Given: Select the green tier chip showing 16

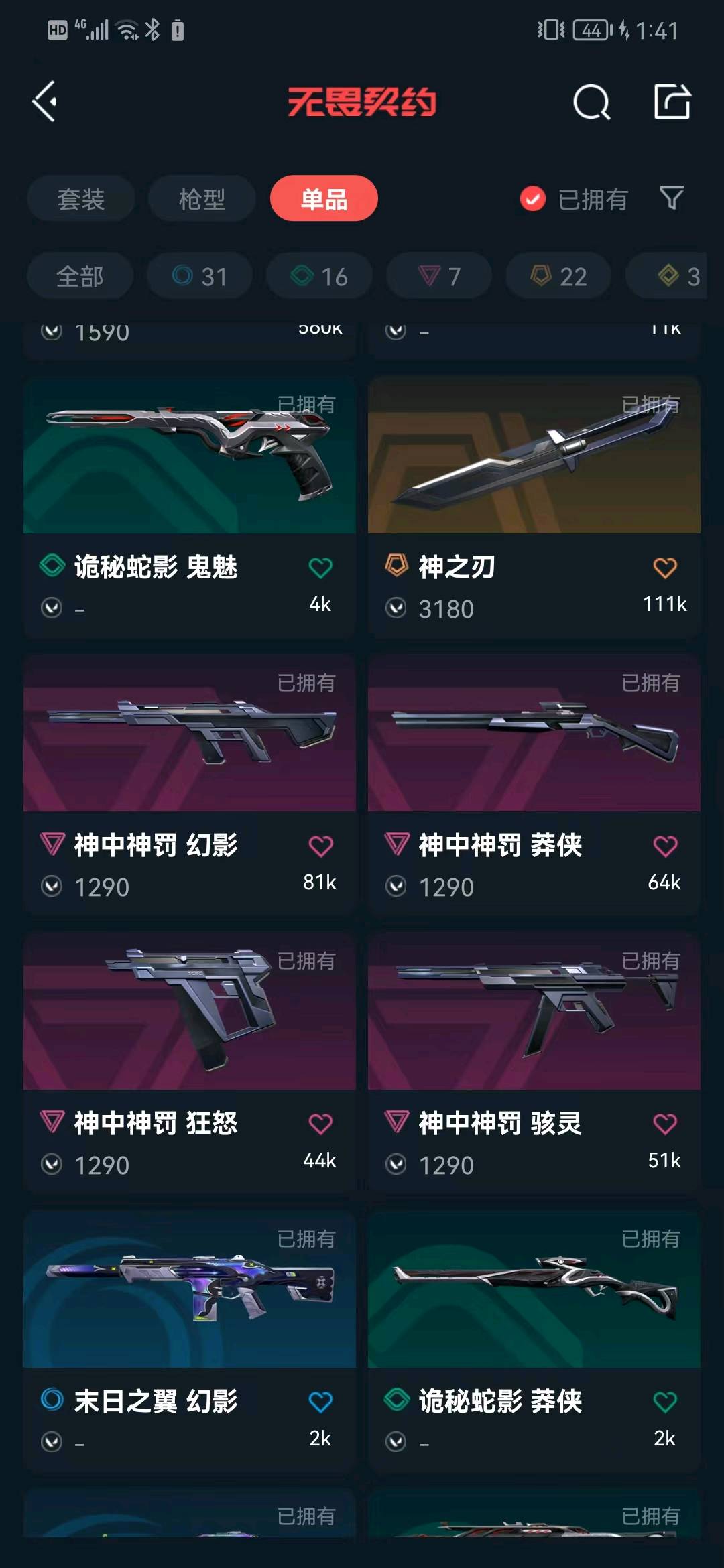Looking at the screenshot, I should pyautogui.click(x=319, y=276).
